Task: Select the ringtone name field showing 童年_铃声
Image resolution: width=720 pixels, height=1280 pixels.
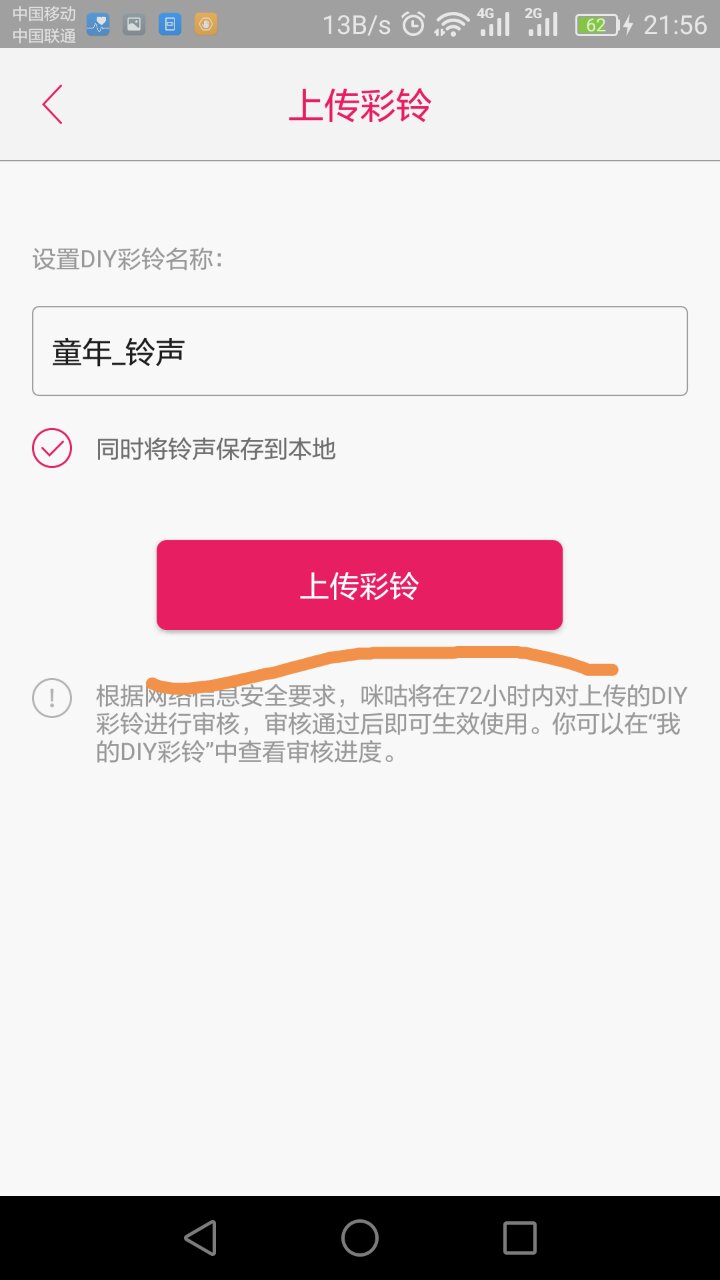Action: (x=359, y=350)
